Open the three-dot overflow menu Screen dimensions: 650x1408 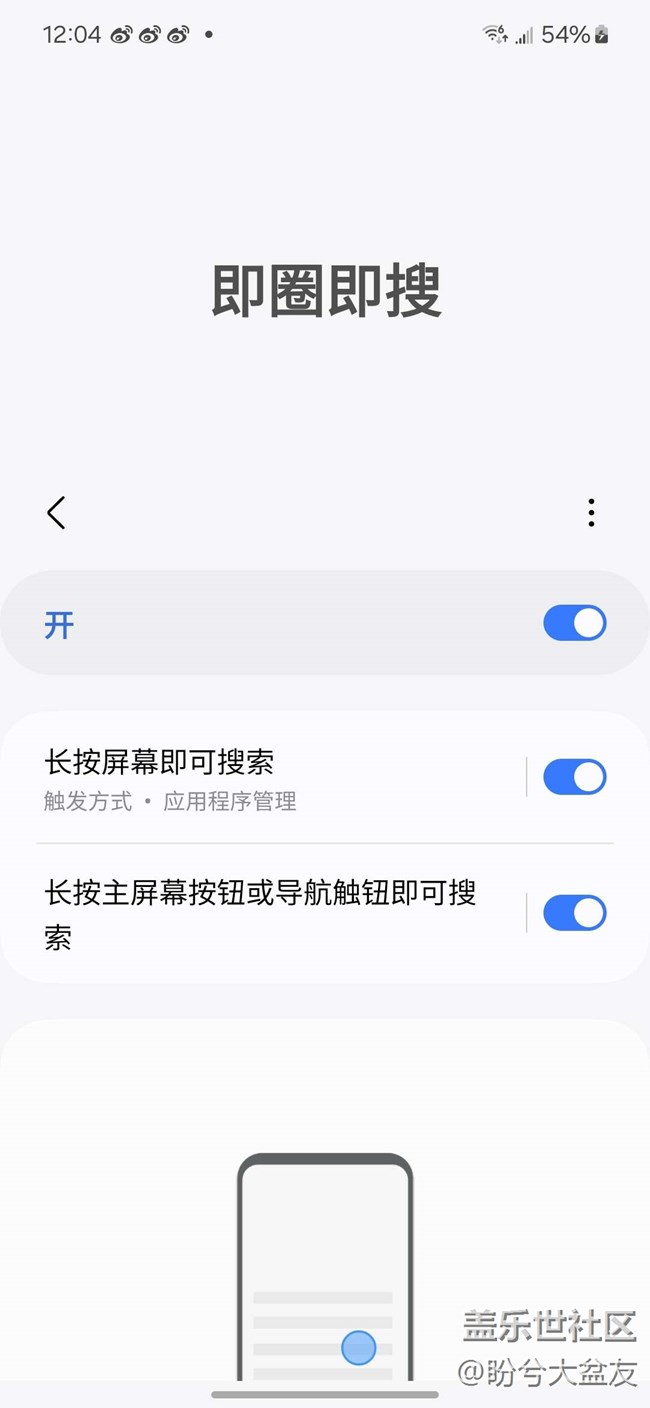tap(591, 513)
